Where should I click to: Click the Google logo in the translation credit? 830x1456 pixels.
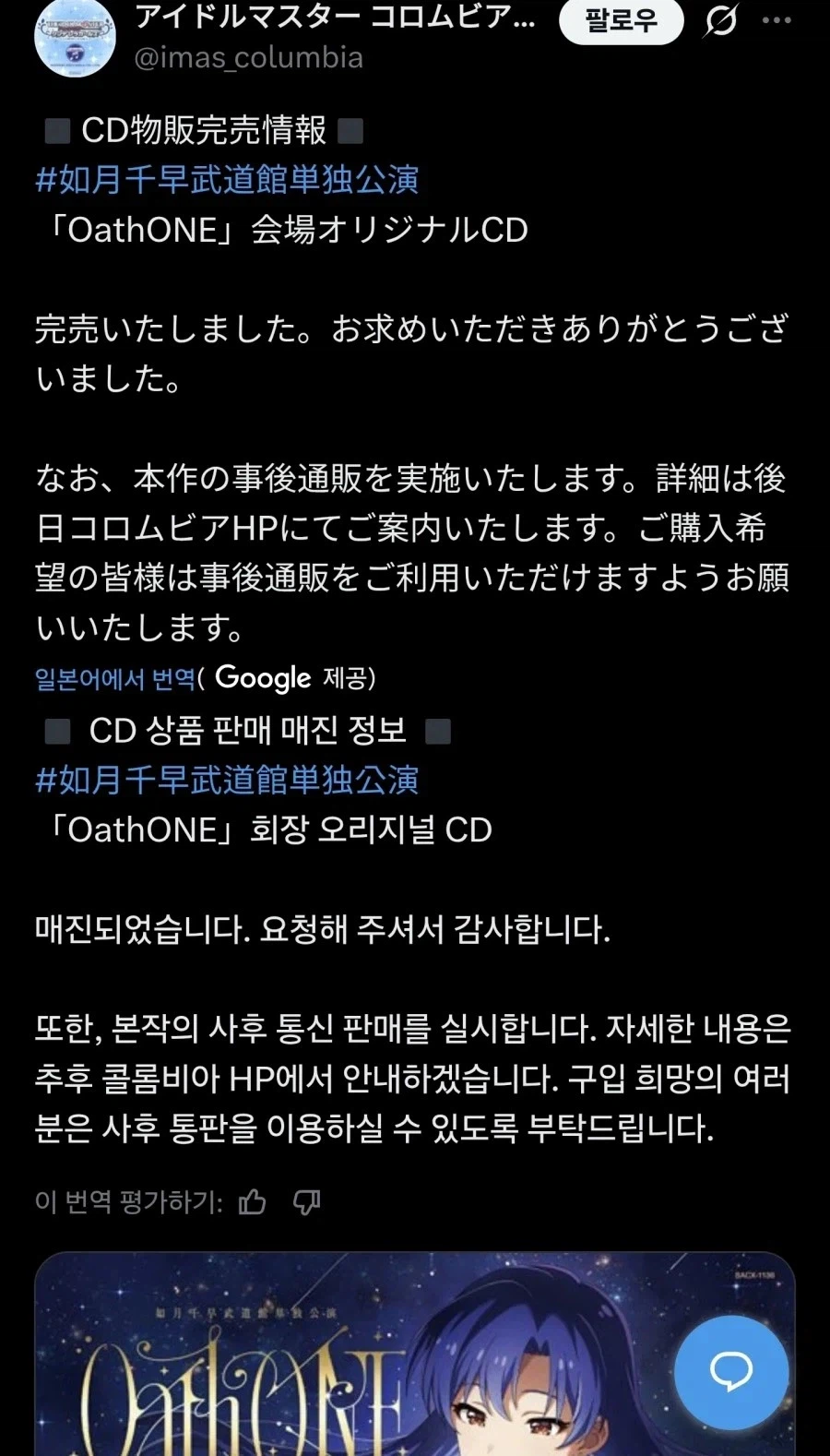(261, 678)
